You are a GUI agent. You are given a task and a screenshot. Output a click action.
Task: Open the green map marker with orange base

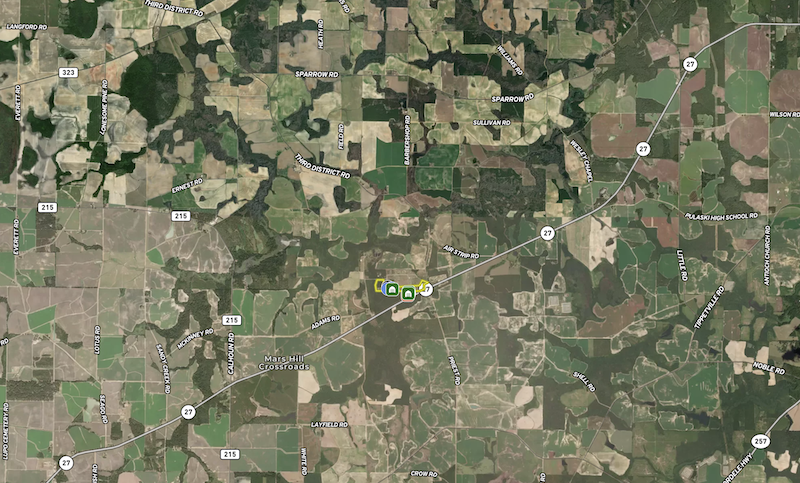[408, 294]
